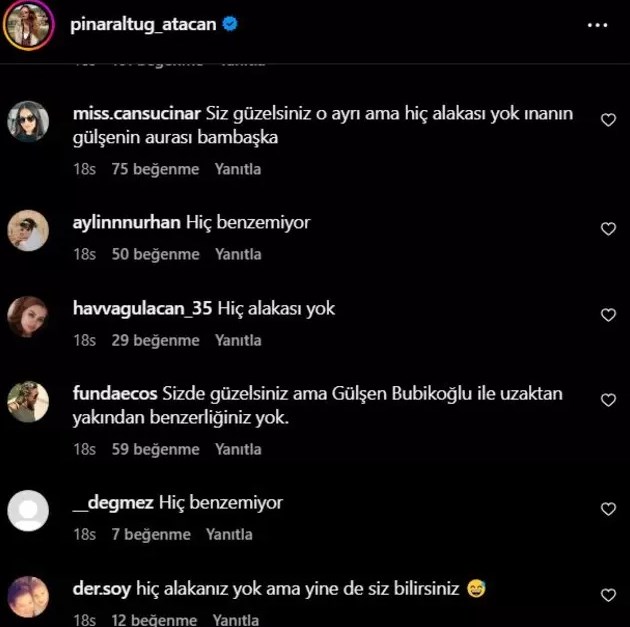The height and width of the screenshot is (627, 630).
Task: Open miss.cansucinar's profile picture
Action: pos(28,122)
